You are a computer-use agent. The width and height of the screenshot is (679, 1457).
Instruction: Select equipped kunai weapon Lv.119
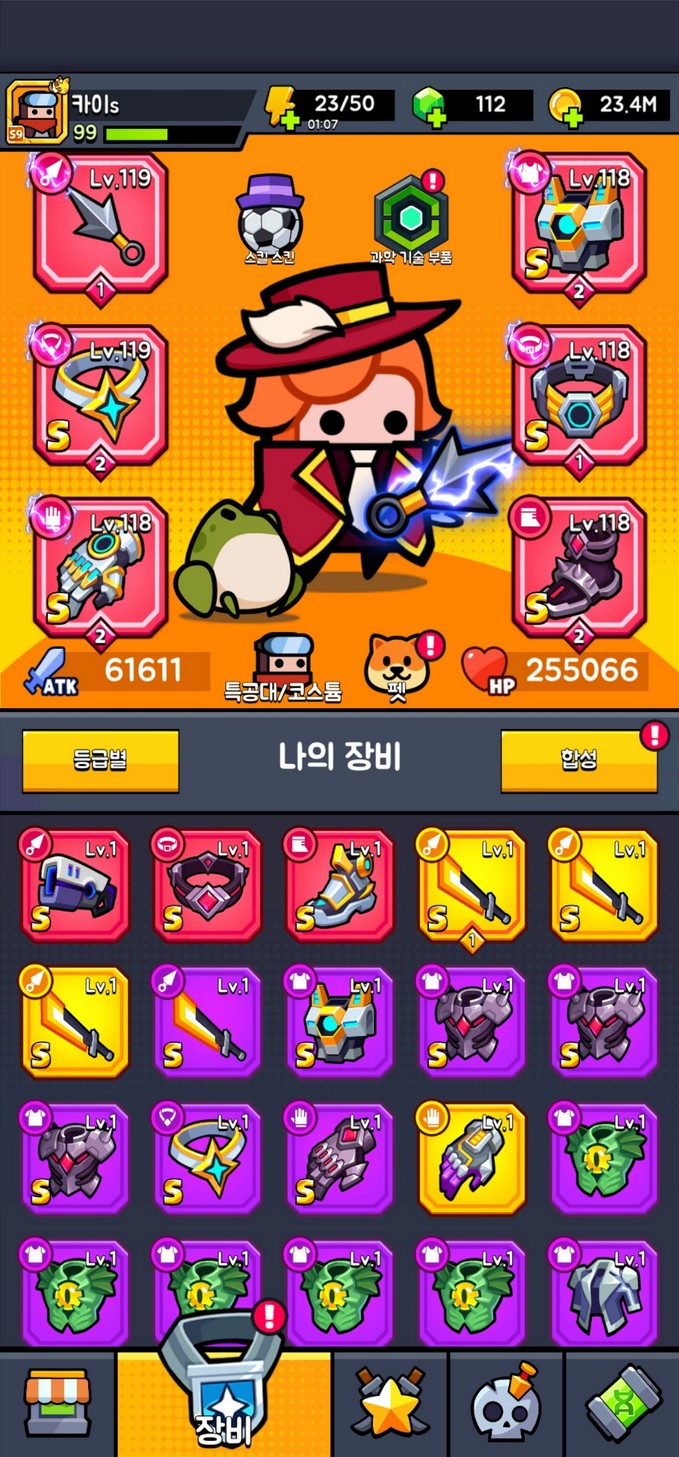point(100,224)
